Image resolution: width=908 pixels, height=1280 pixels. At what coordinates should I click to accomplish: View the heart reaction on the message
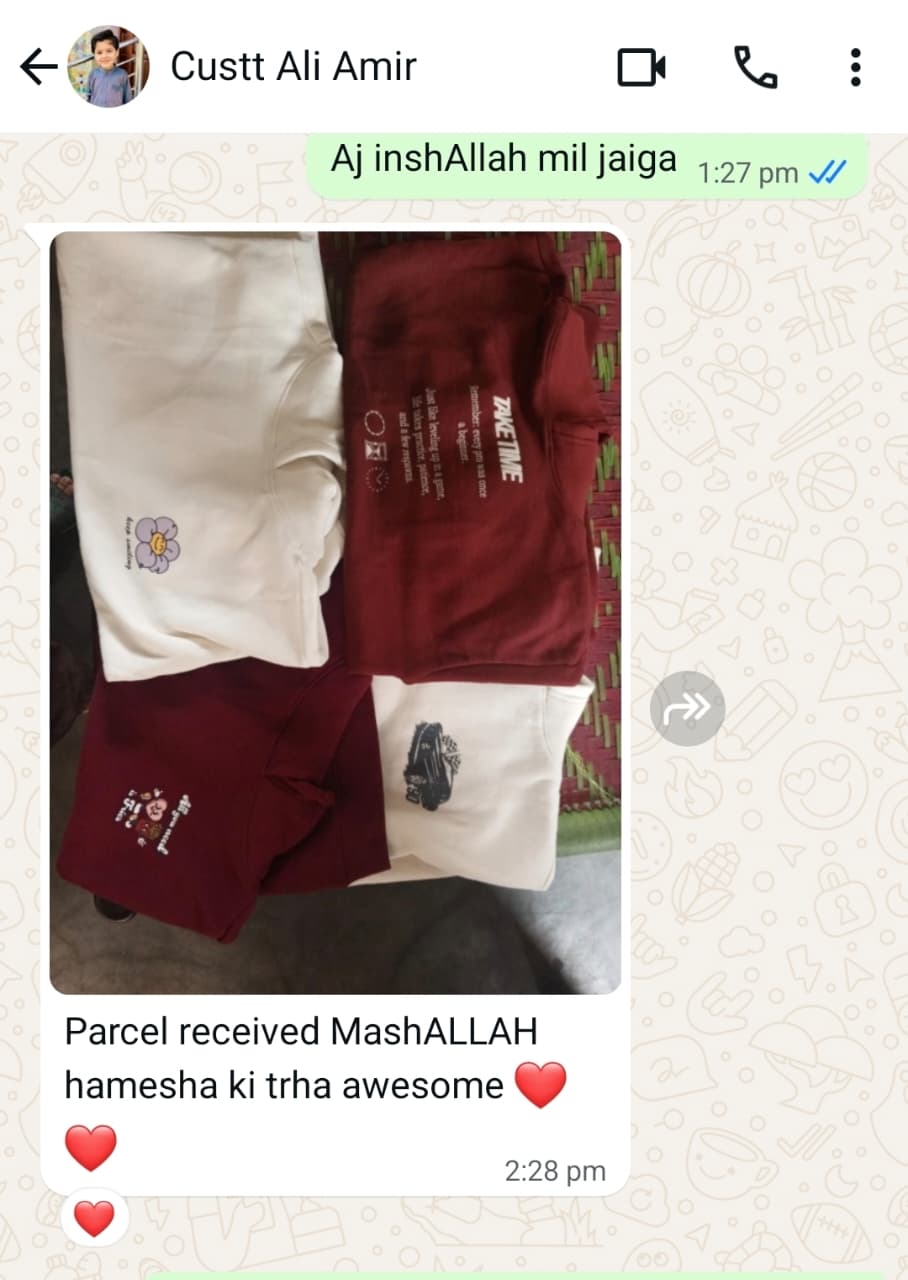94,1218
